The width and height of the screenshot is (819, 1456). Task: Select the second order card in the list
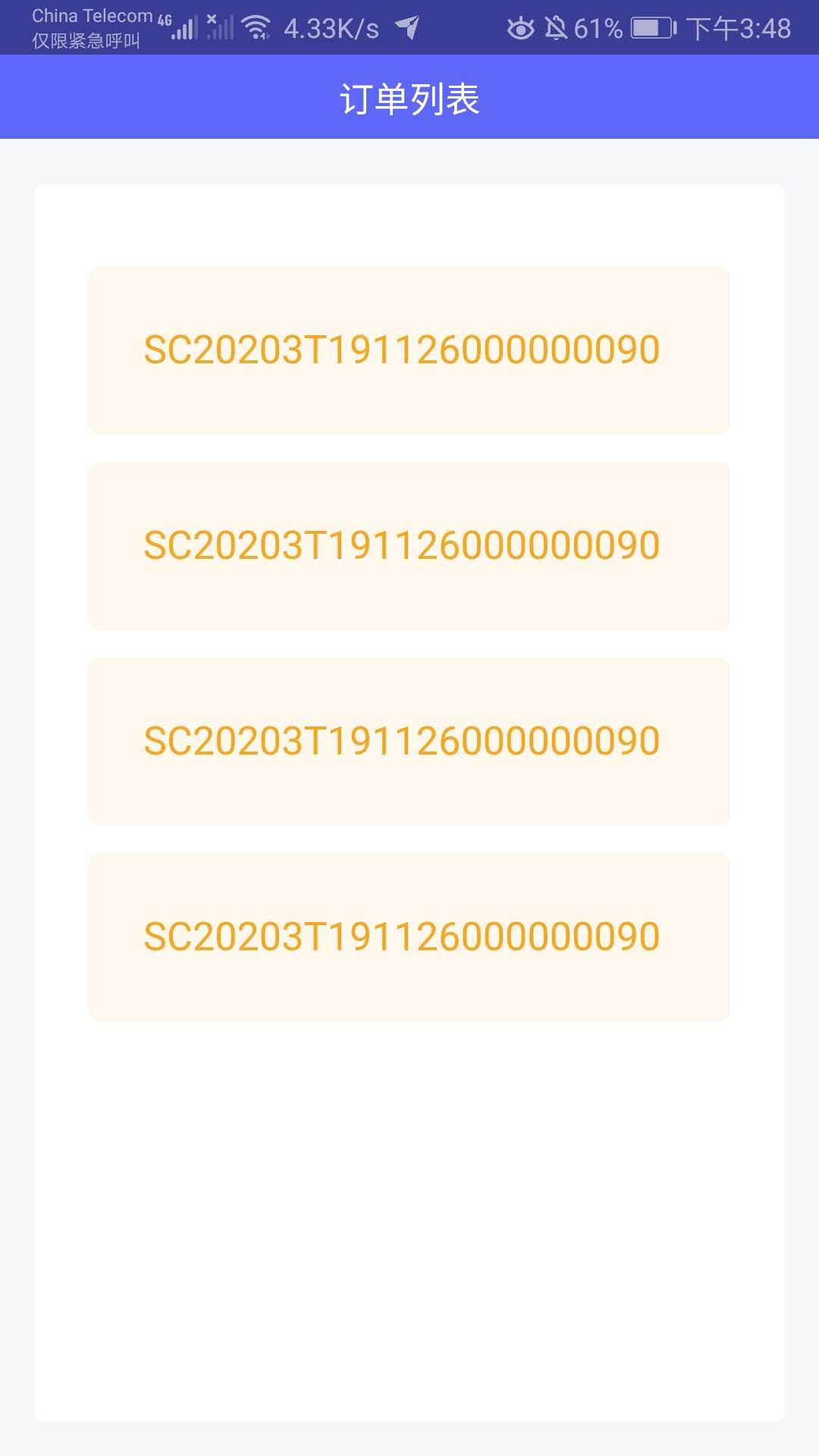tap(409, 545)
